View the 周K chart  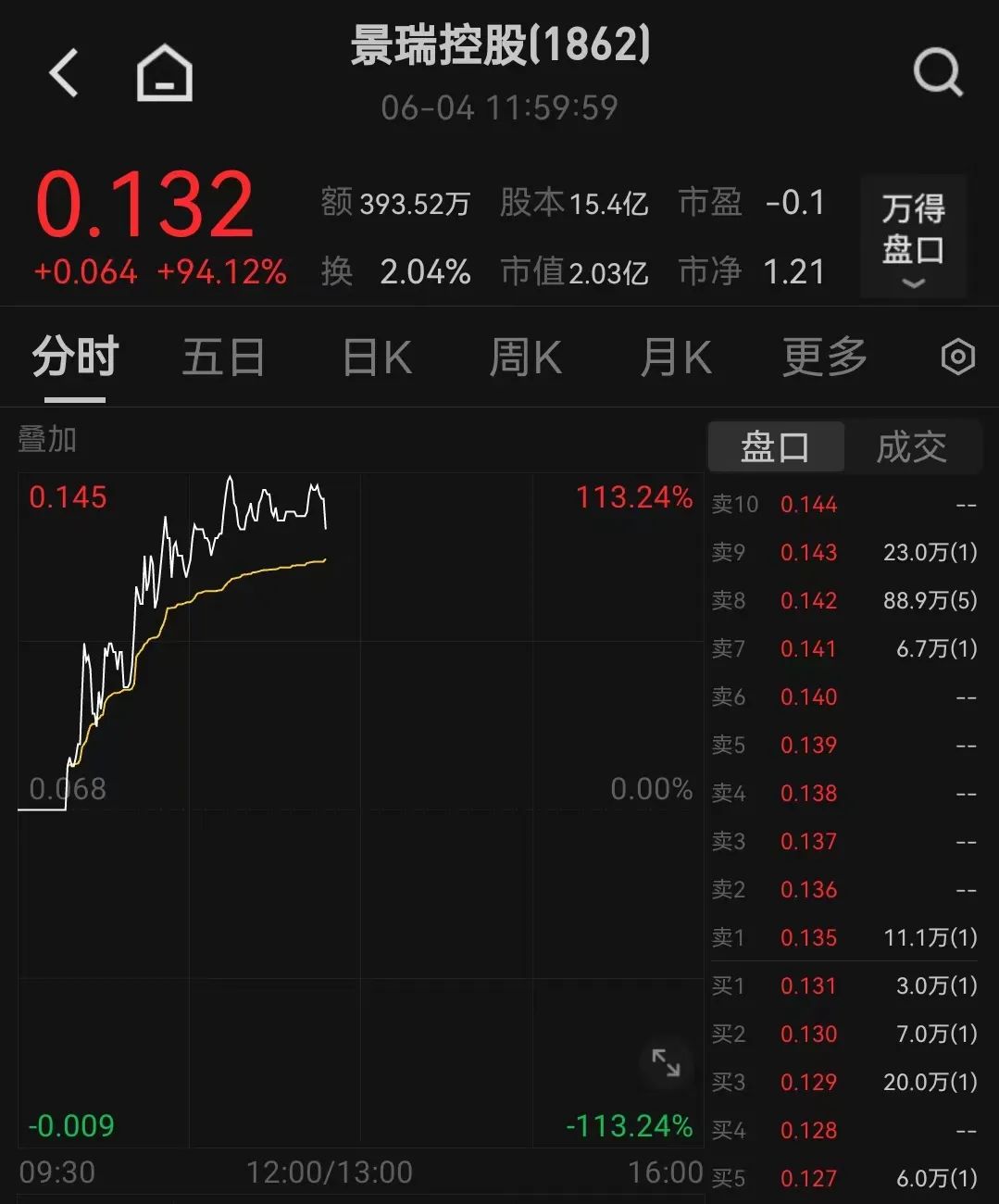coord(525,357)
